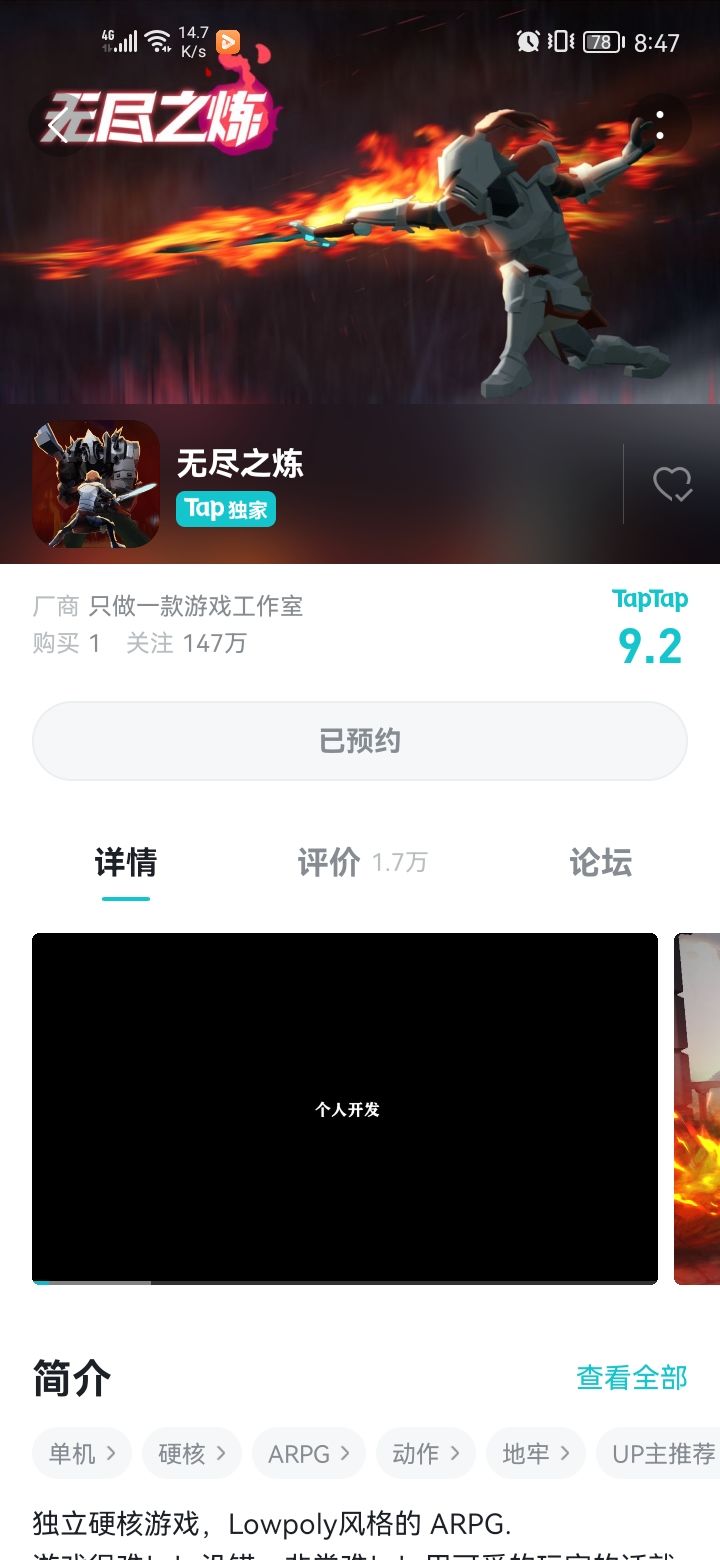Screen dimensions: 720x1560
Task: Tap the battery indicator in the status bar
Action: click(x=600, y=42)
